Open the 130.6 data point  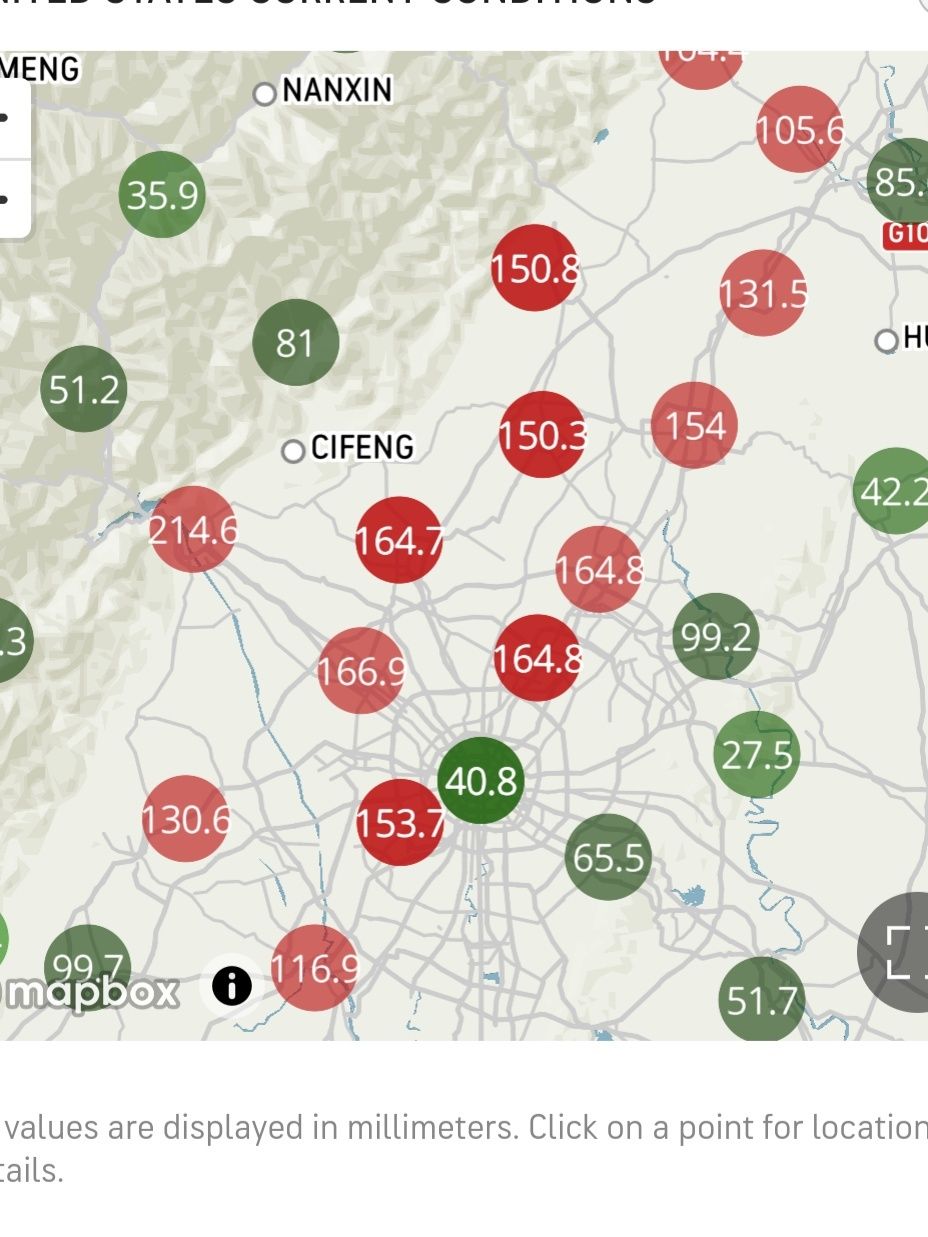tap(185, 819)
